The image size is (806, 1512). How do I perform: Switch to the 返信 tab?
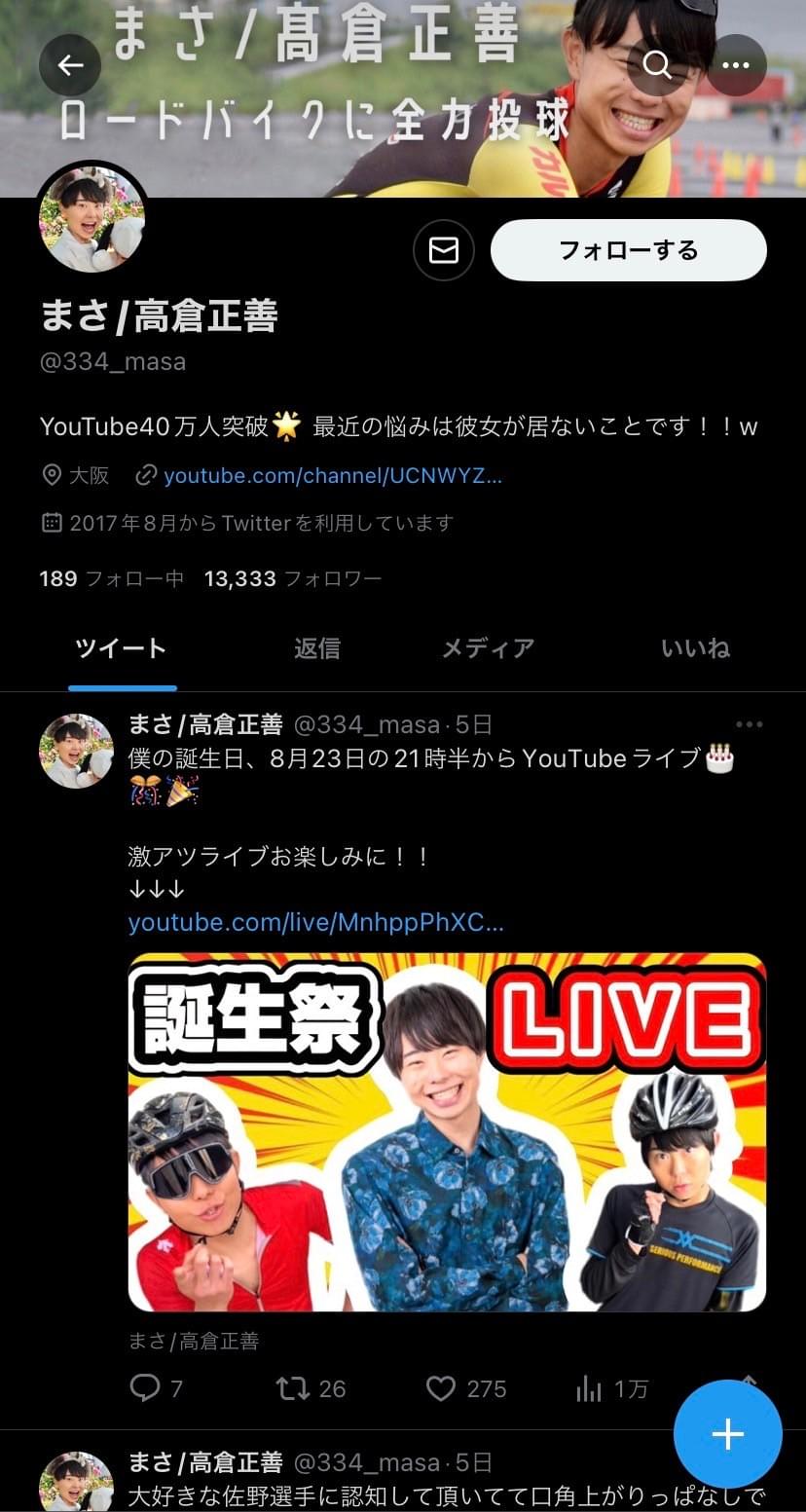(317, 648)
